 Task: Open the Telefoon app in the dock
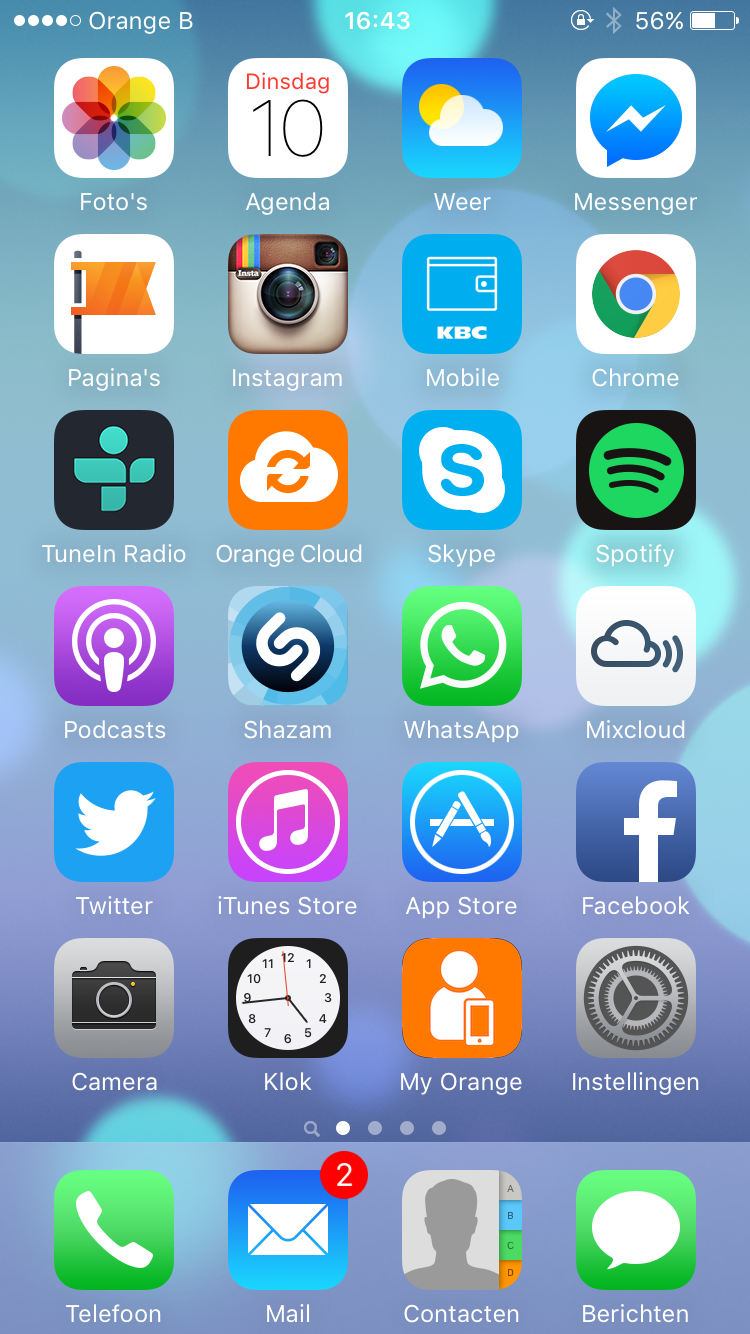[114, 1230]
